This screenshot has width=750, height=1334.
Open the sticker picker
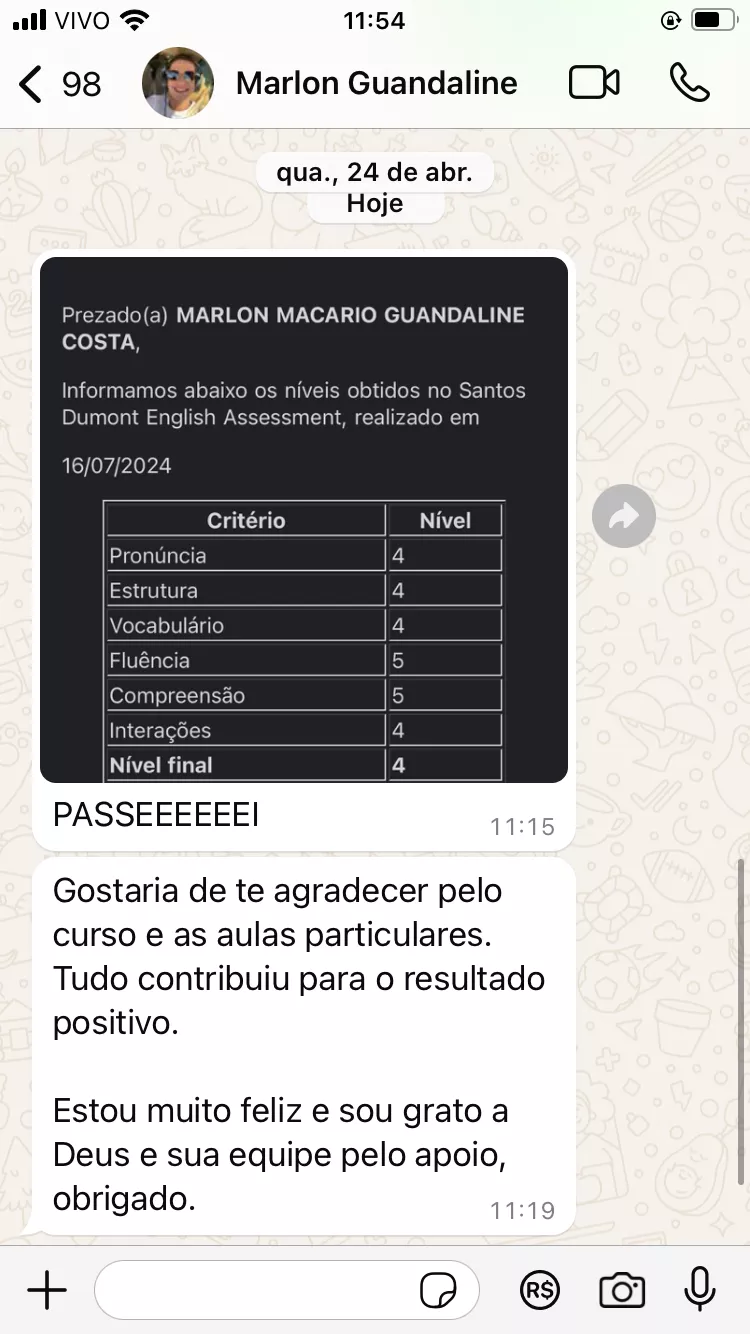point(438,1291)
